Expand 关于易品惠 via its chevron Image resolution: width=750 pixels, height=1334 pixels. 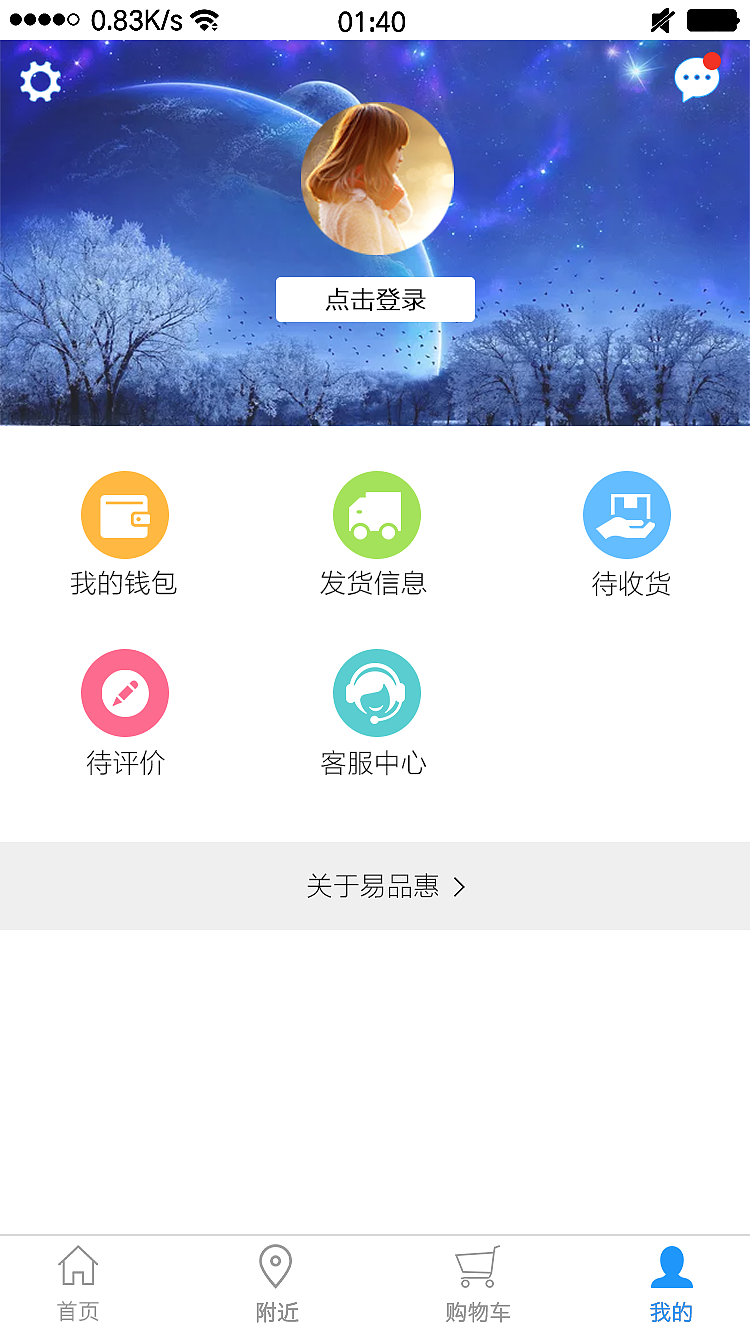(x=460, y=886)
